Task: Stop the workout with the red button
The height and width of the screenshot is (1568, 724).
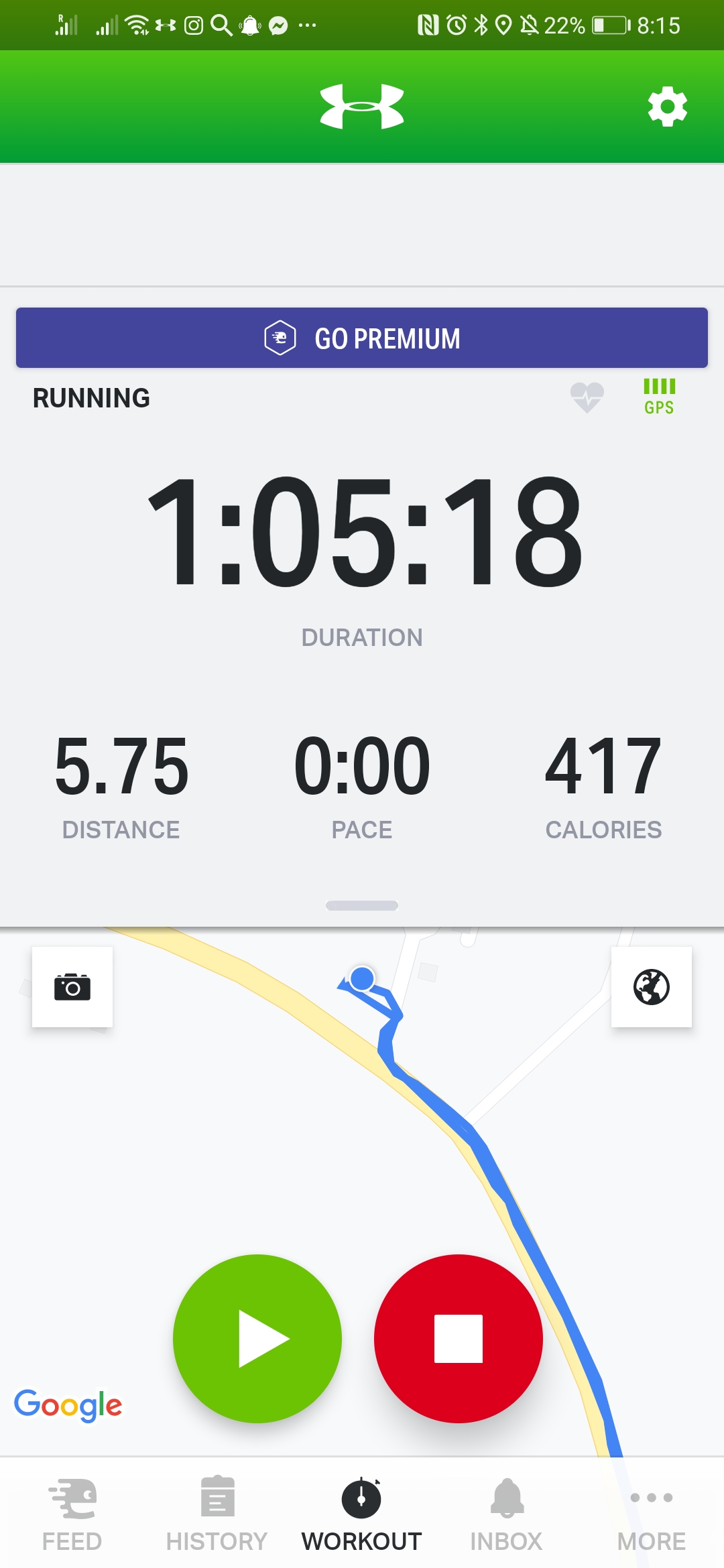Action: coord(459,1339)
